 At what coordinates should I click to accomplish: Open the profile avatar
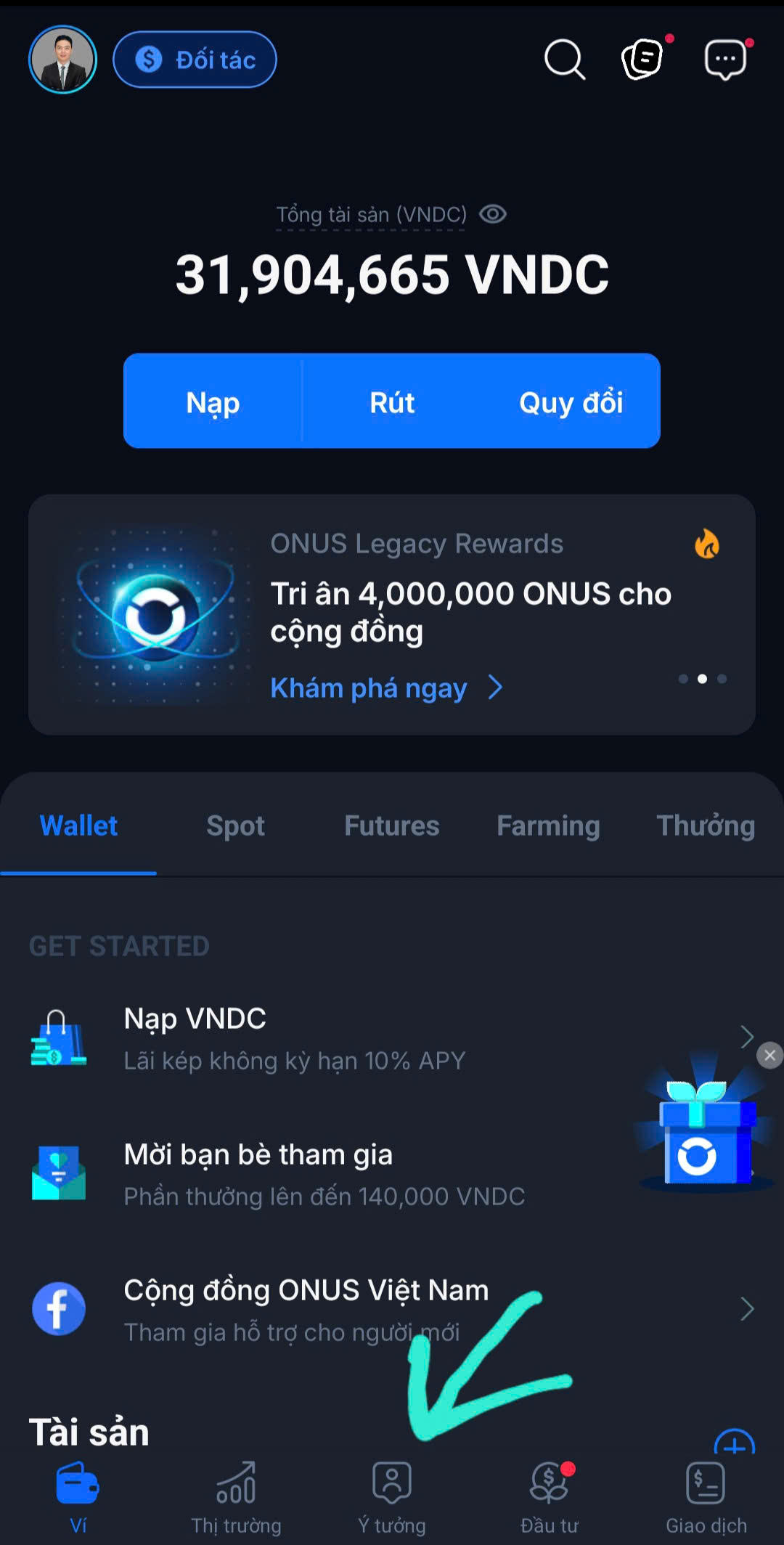(62, 60)
